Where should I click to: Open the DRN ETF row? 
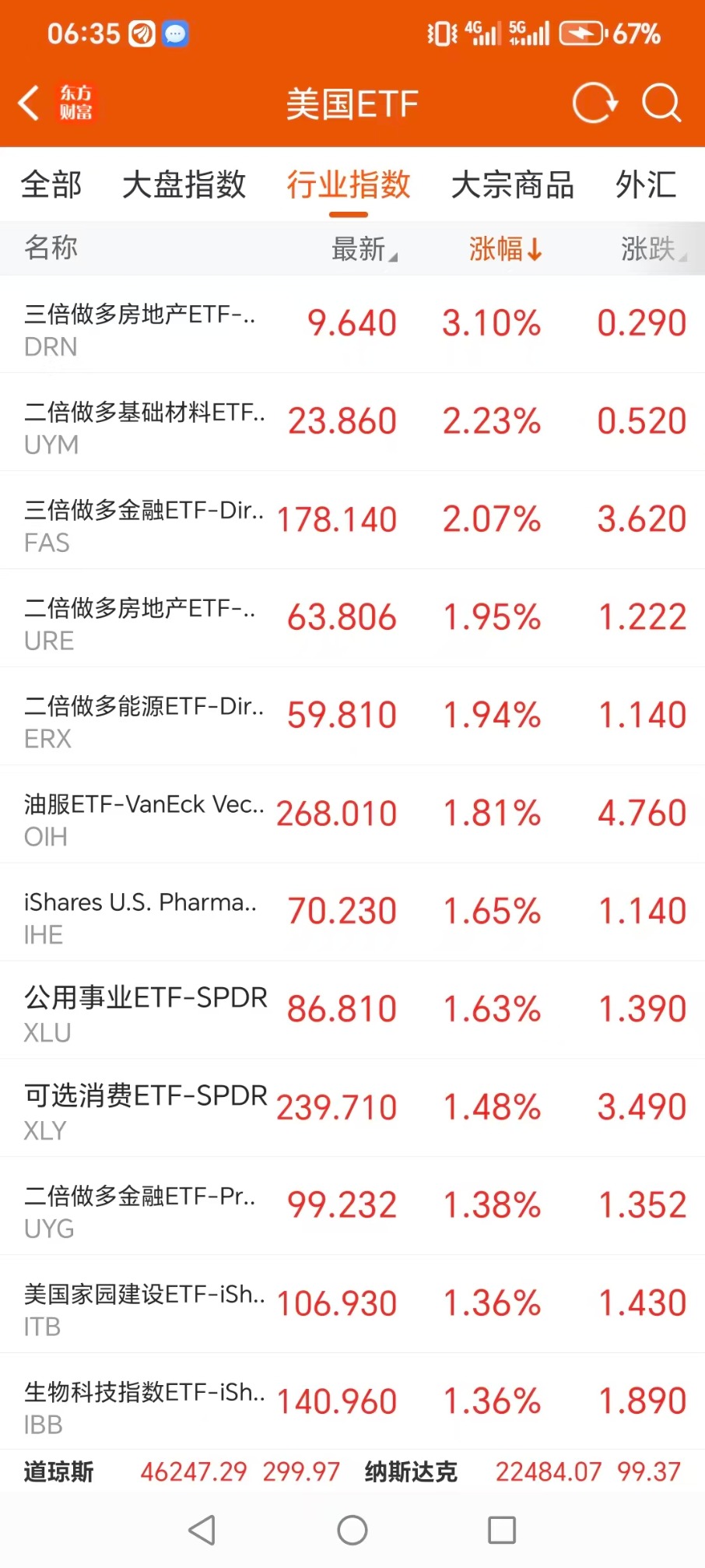tap(352, 325)
